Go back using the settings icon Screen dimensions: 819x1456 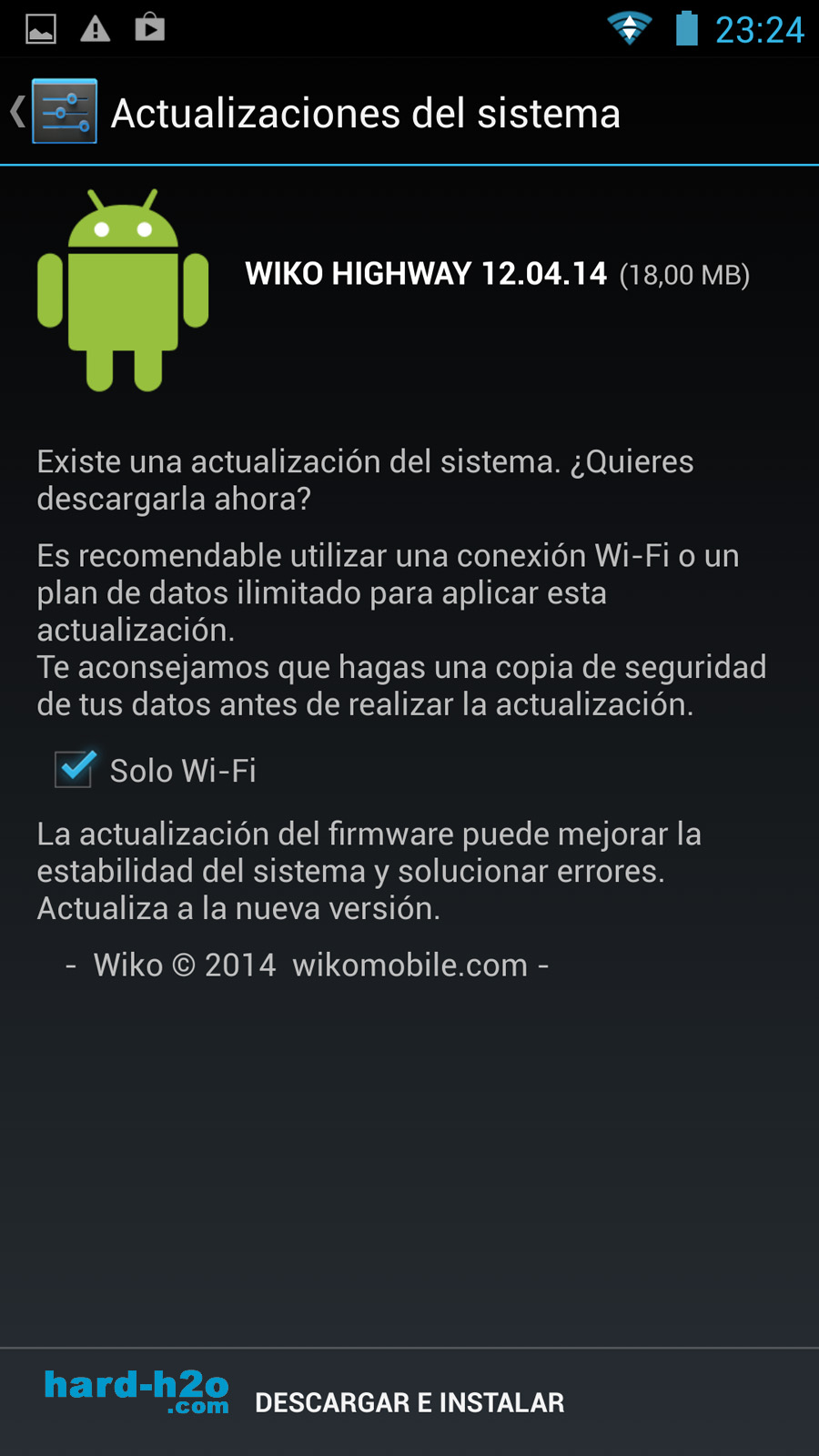tap(64, 112)
